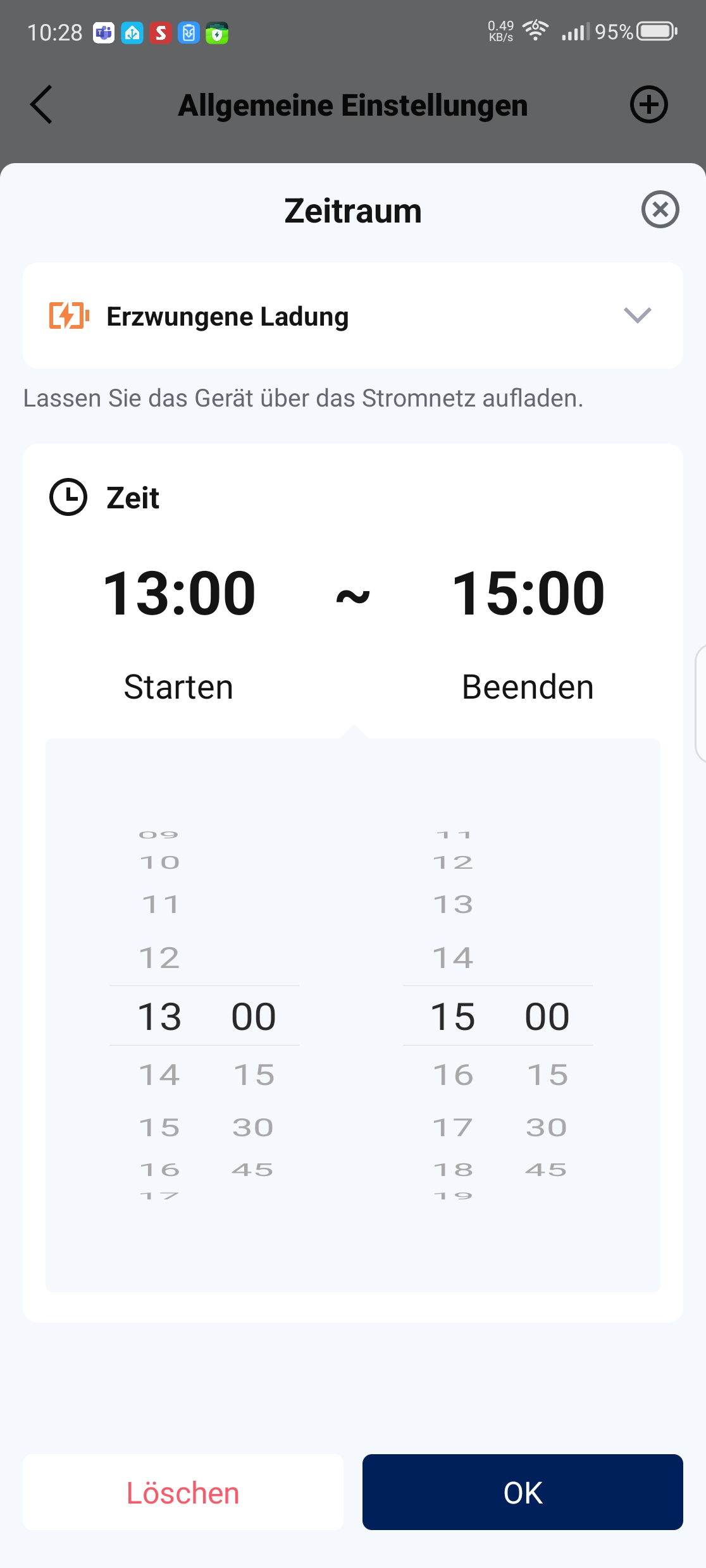Confirm the time period with OK
Image resolution: width=706 pixels, height=1568 pixels.
[523, 1492]
